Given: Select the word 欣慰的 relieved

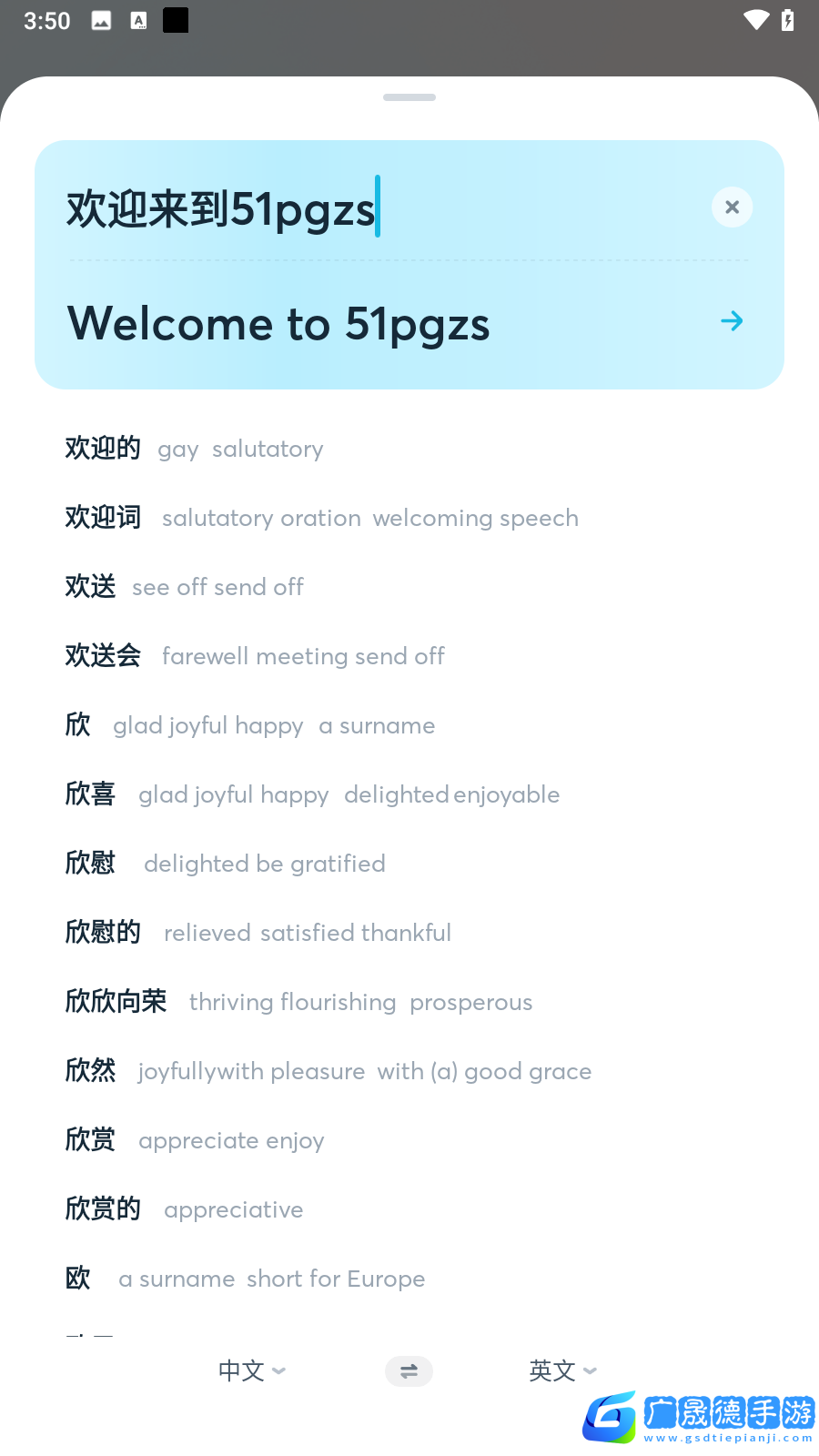Looking at the screenshot, I should click(258, 933).
